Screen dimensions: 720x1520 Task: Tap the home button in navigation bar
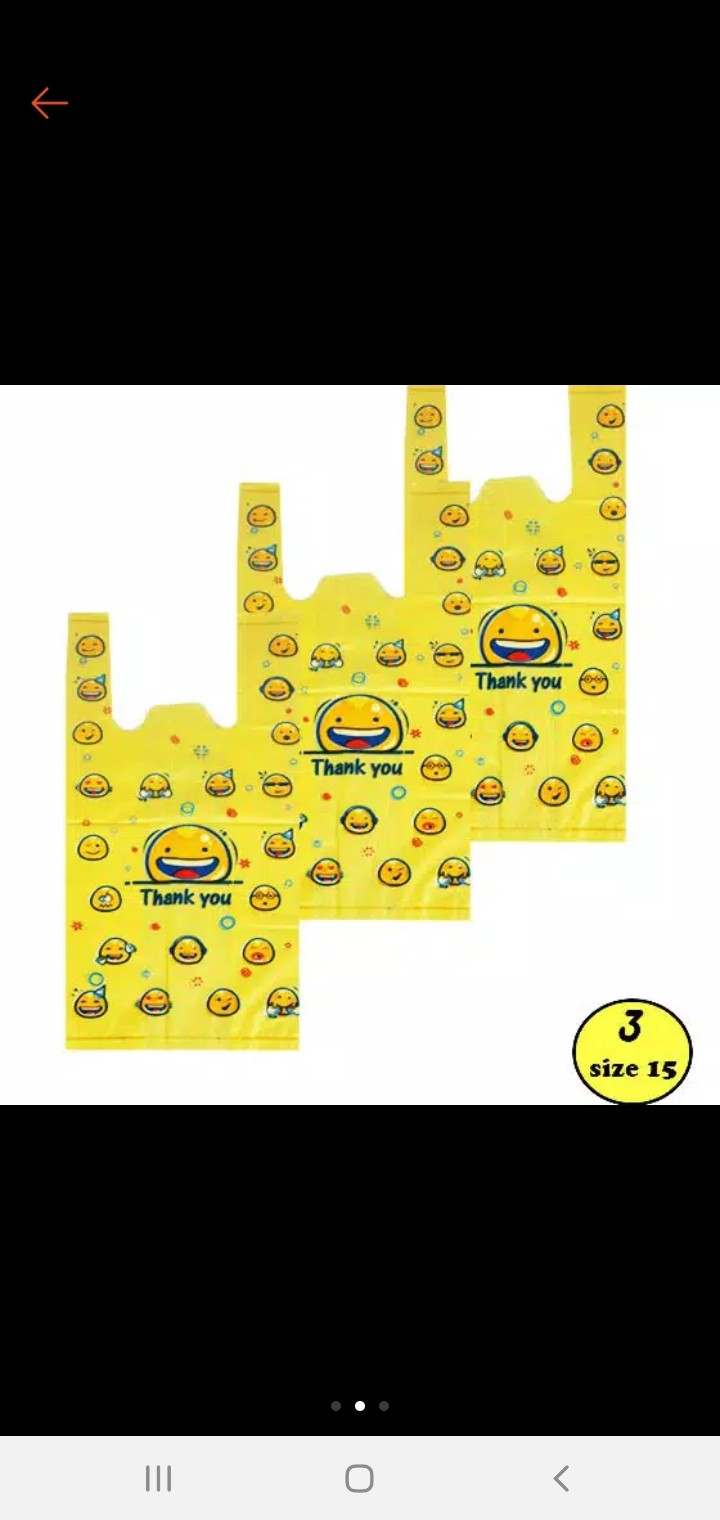pyautogui.click(x=360, y=1477)
